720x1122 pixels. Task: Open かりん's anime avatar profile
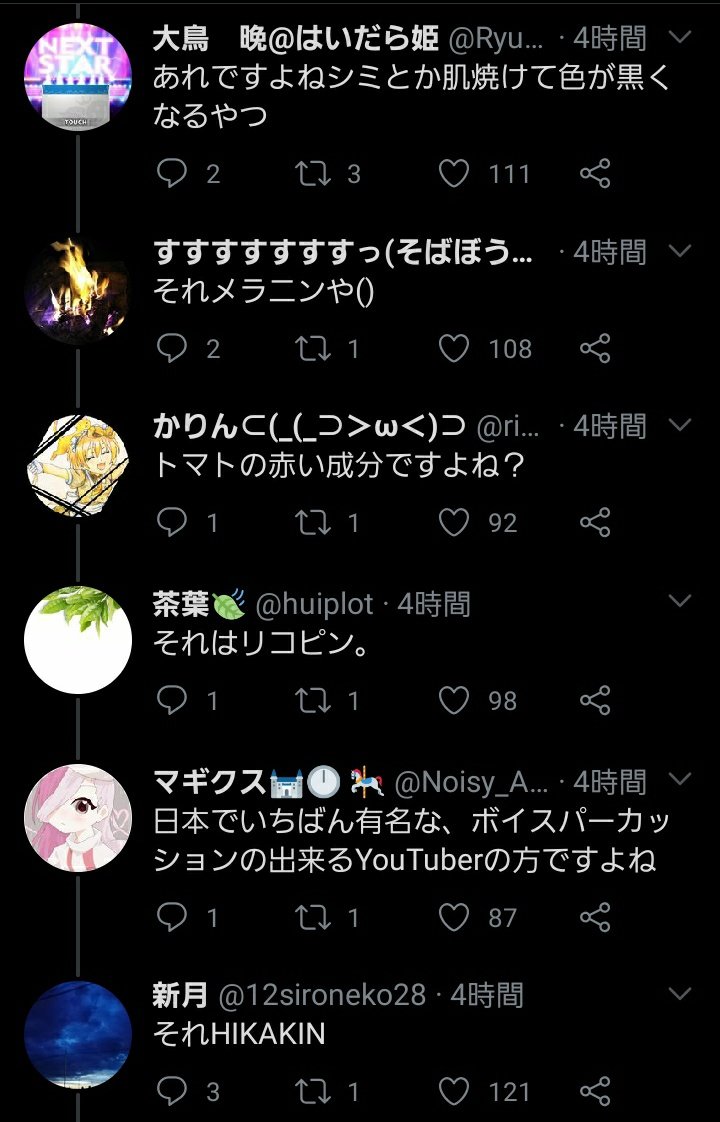78,465
